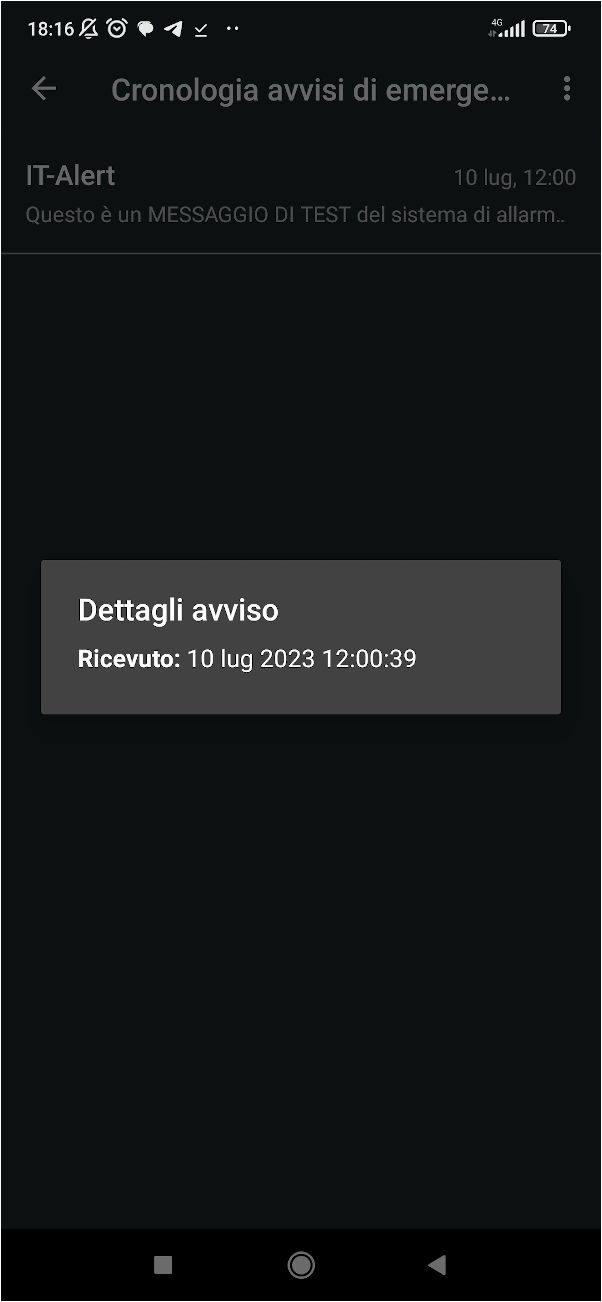Tap the system home button
This screenshot has height=1302, width=602.
301,1265
